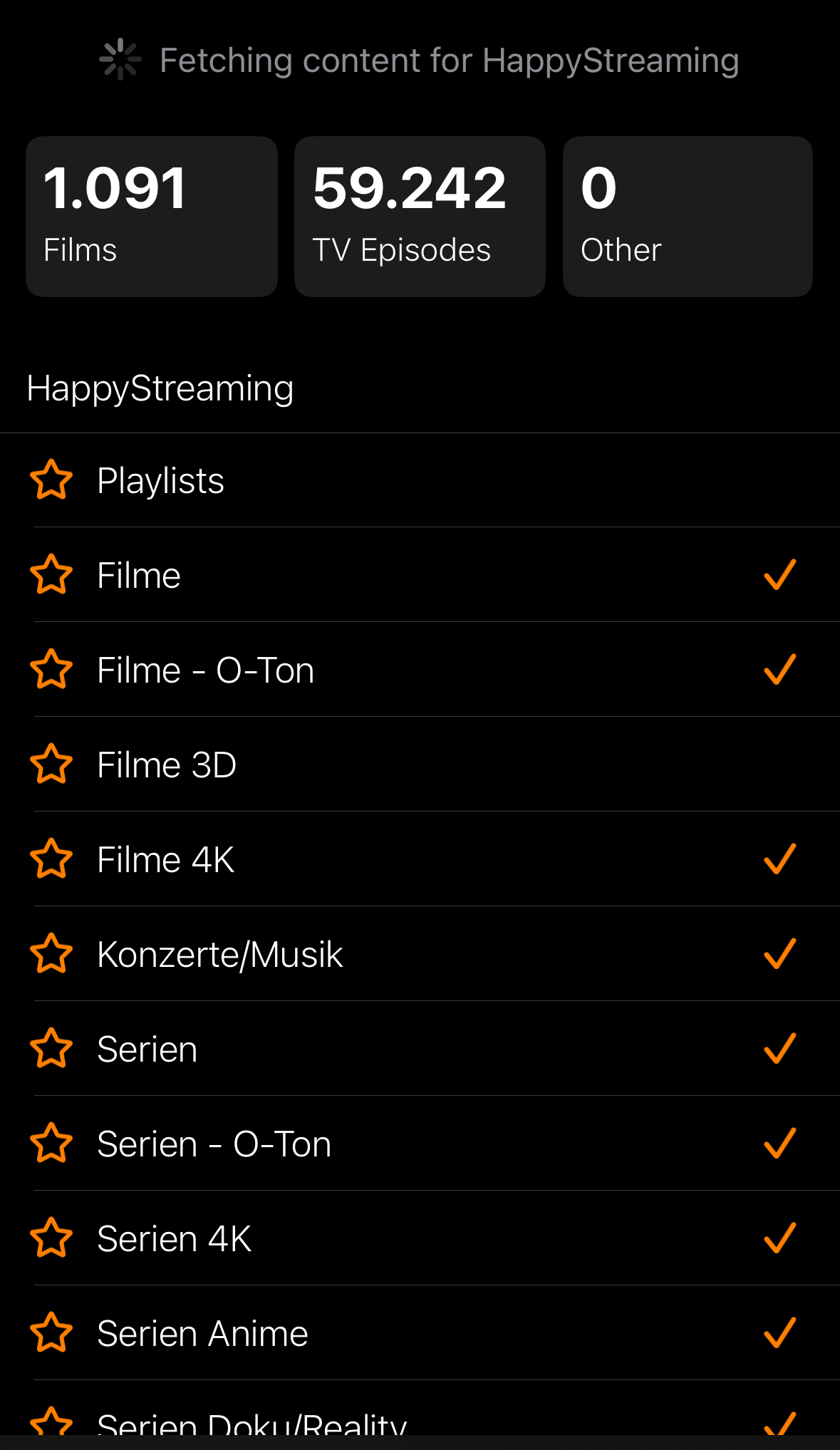Tap the Other count card

pyautogui.click(x=688, y=216)
